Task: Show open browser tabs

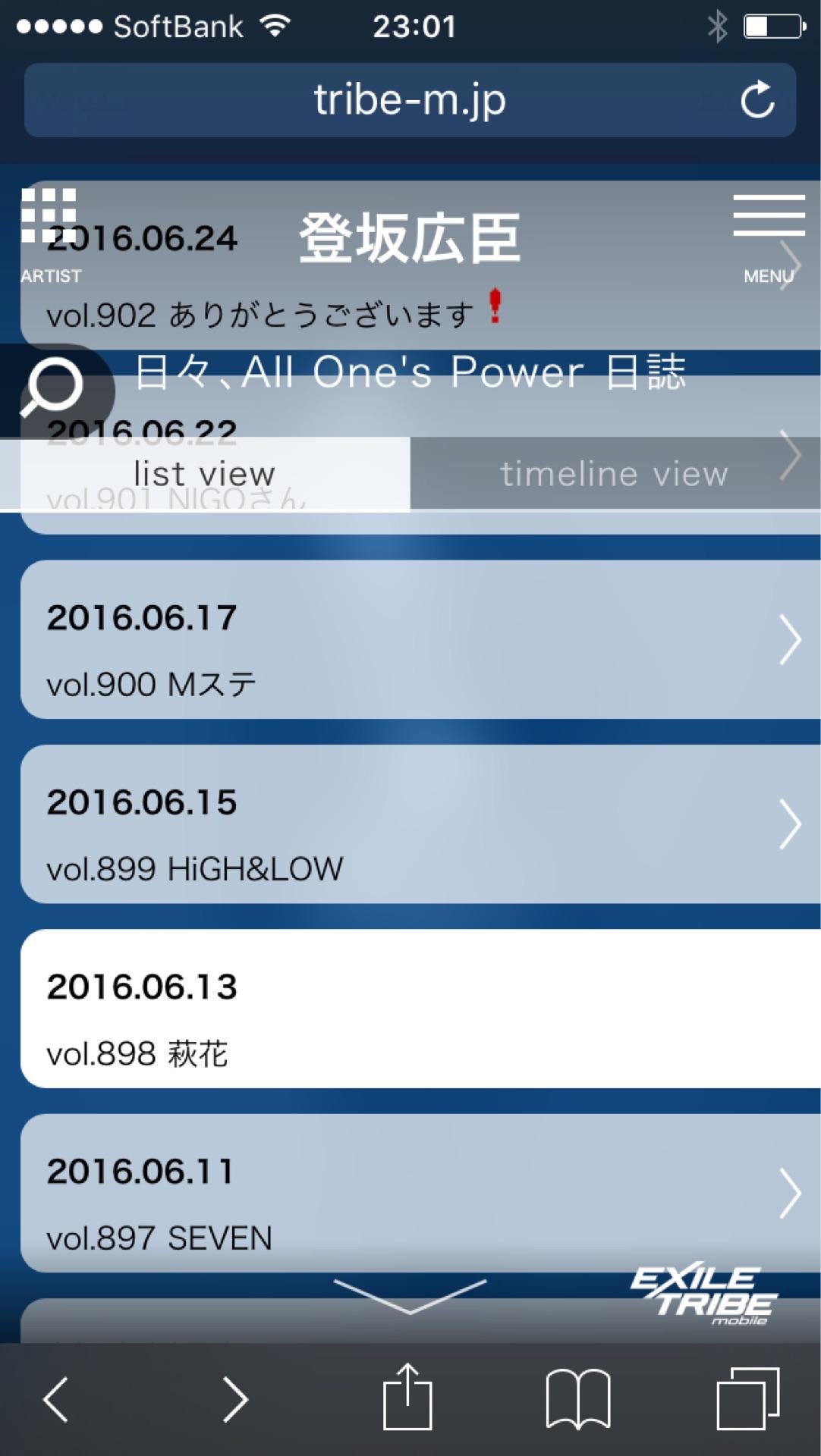Action: pyautogui.click(x=748, y=1398)
